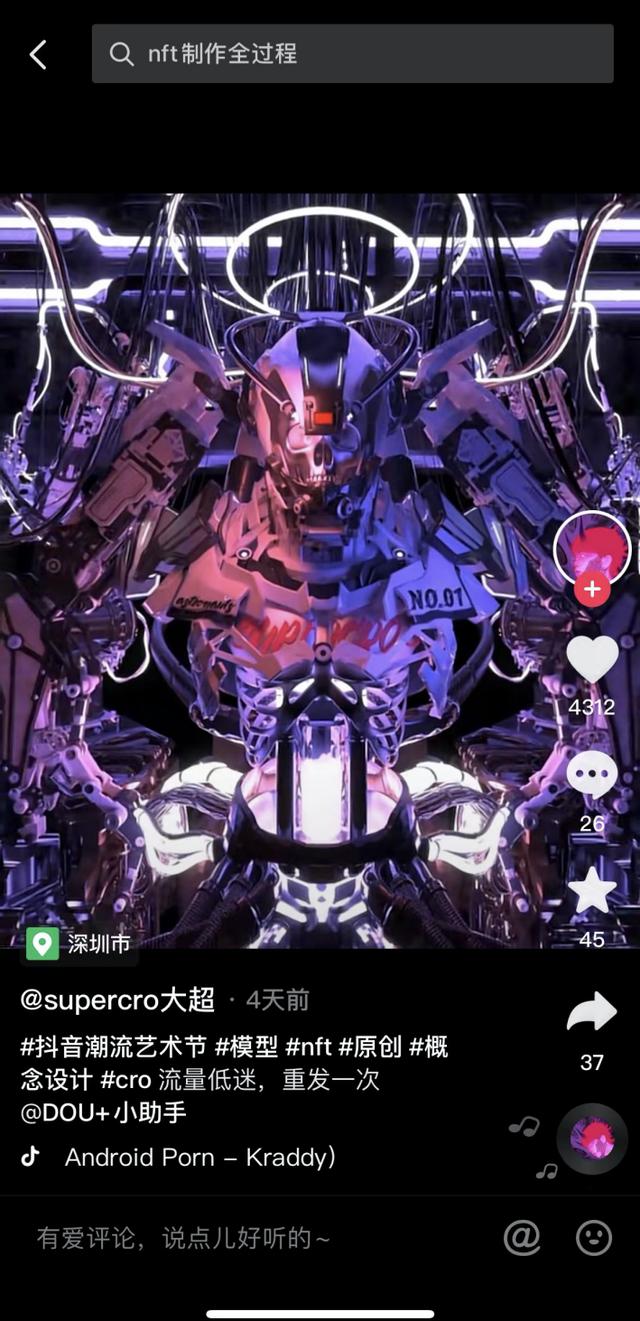Open the #抖音潮流艺术节 hashtag
Viewport: 640px width, 1321px height.
pyautogui.click(x=114, y=1047)
